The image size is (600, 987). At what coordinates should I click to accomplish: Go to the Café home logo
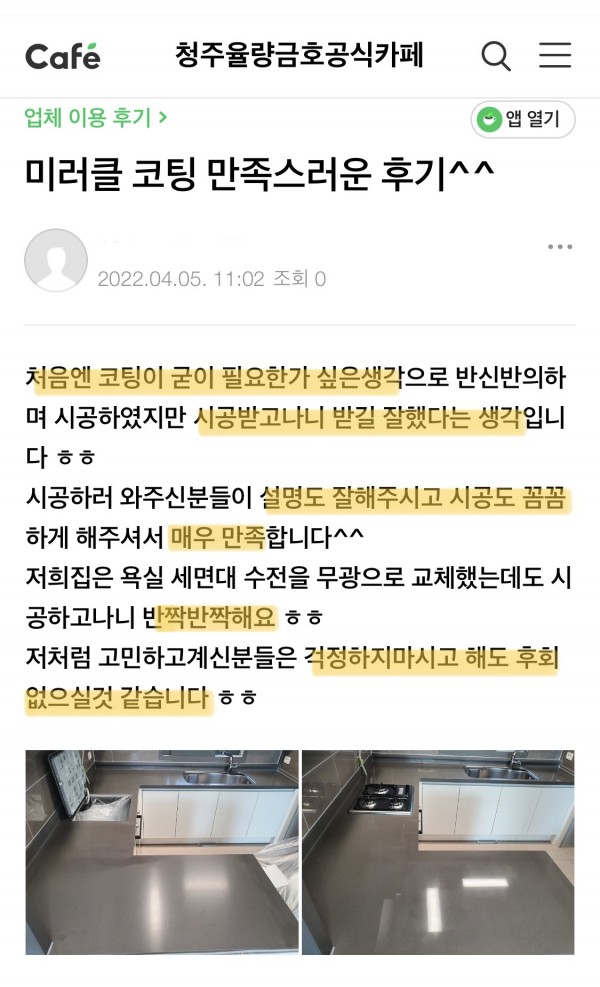pos(63,56)
